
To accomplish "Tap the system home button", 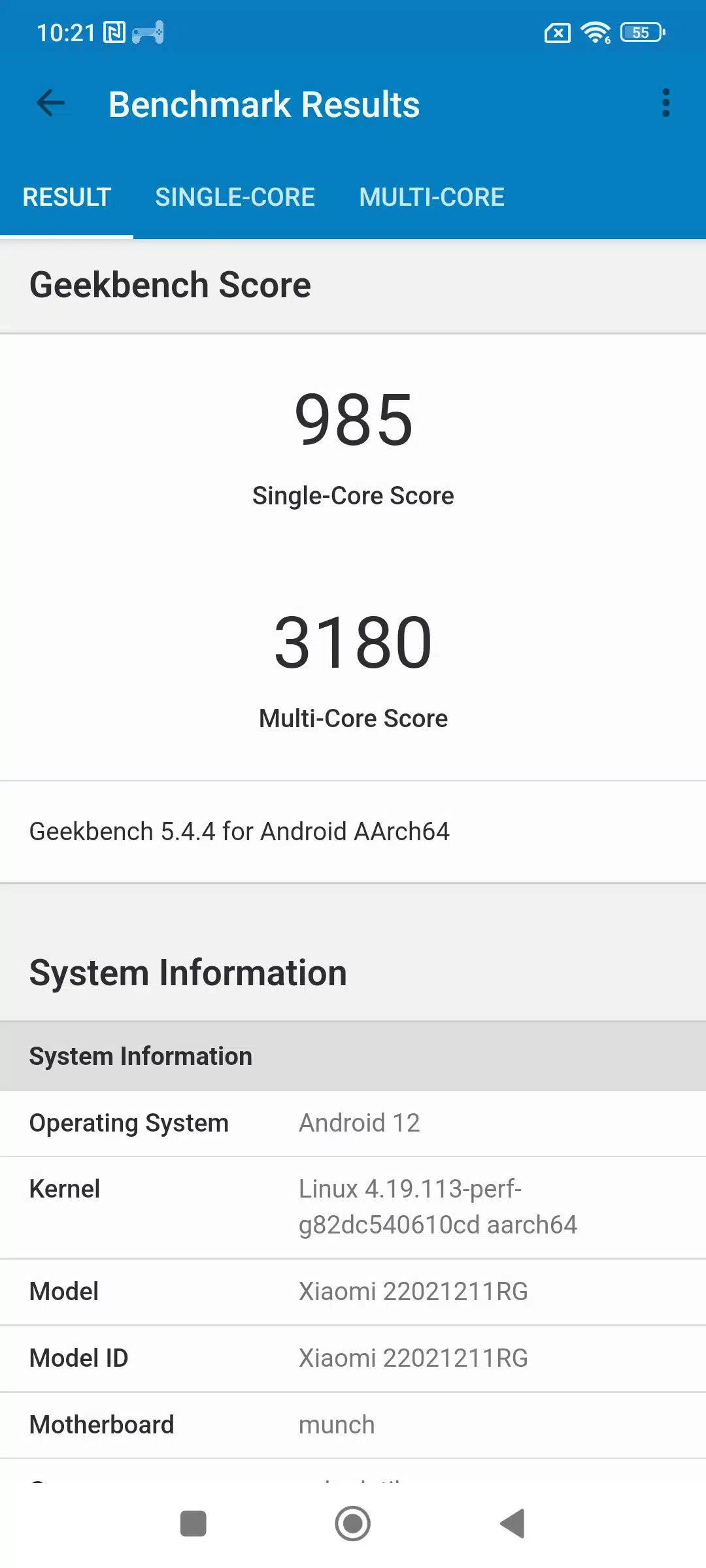I will [x=353, y=1524].
